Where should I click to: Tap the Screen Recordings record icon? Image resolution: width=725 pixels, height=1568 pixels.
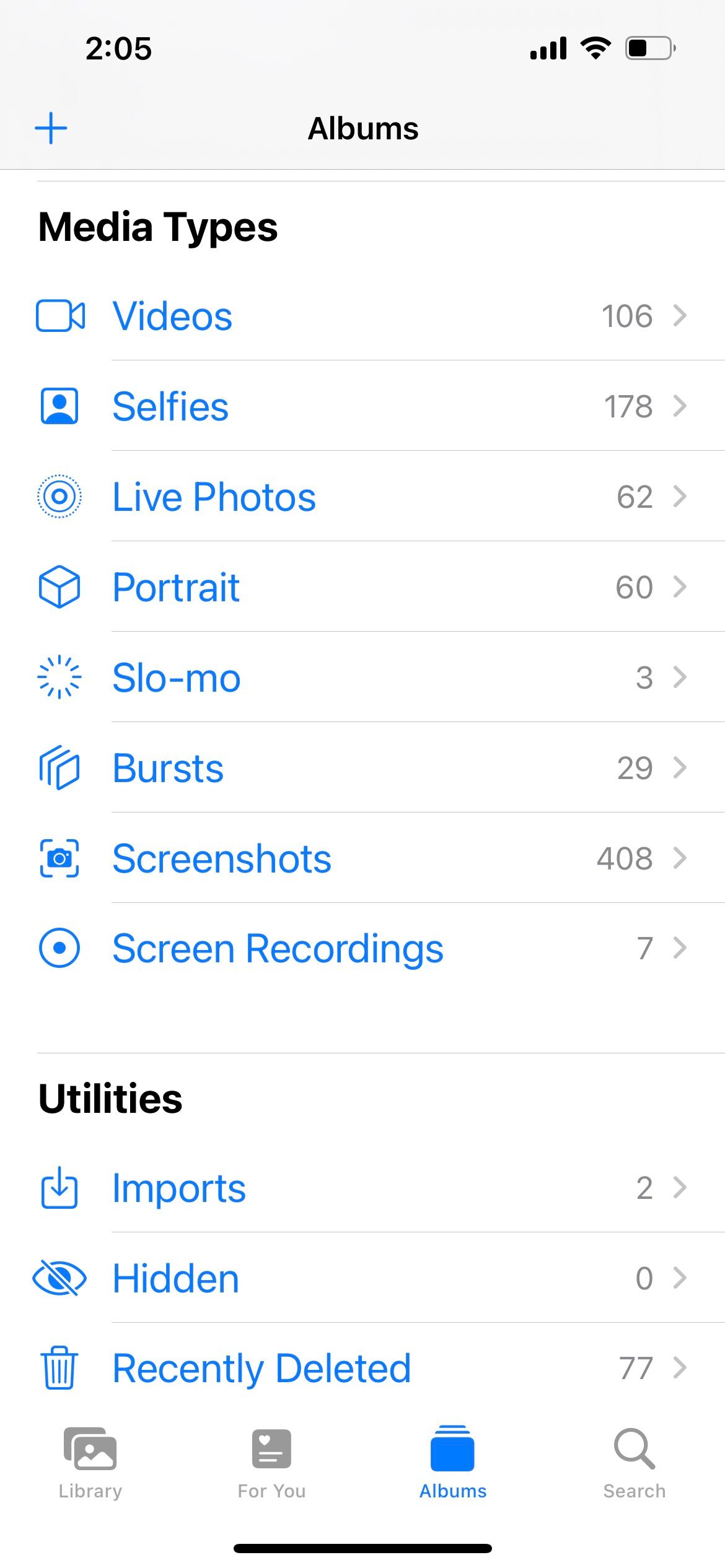pyautogui.click(x=59, y=948)
